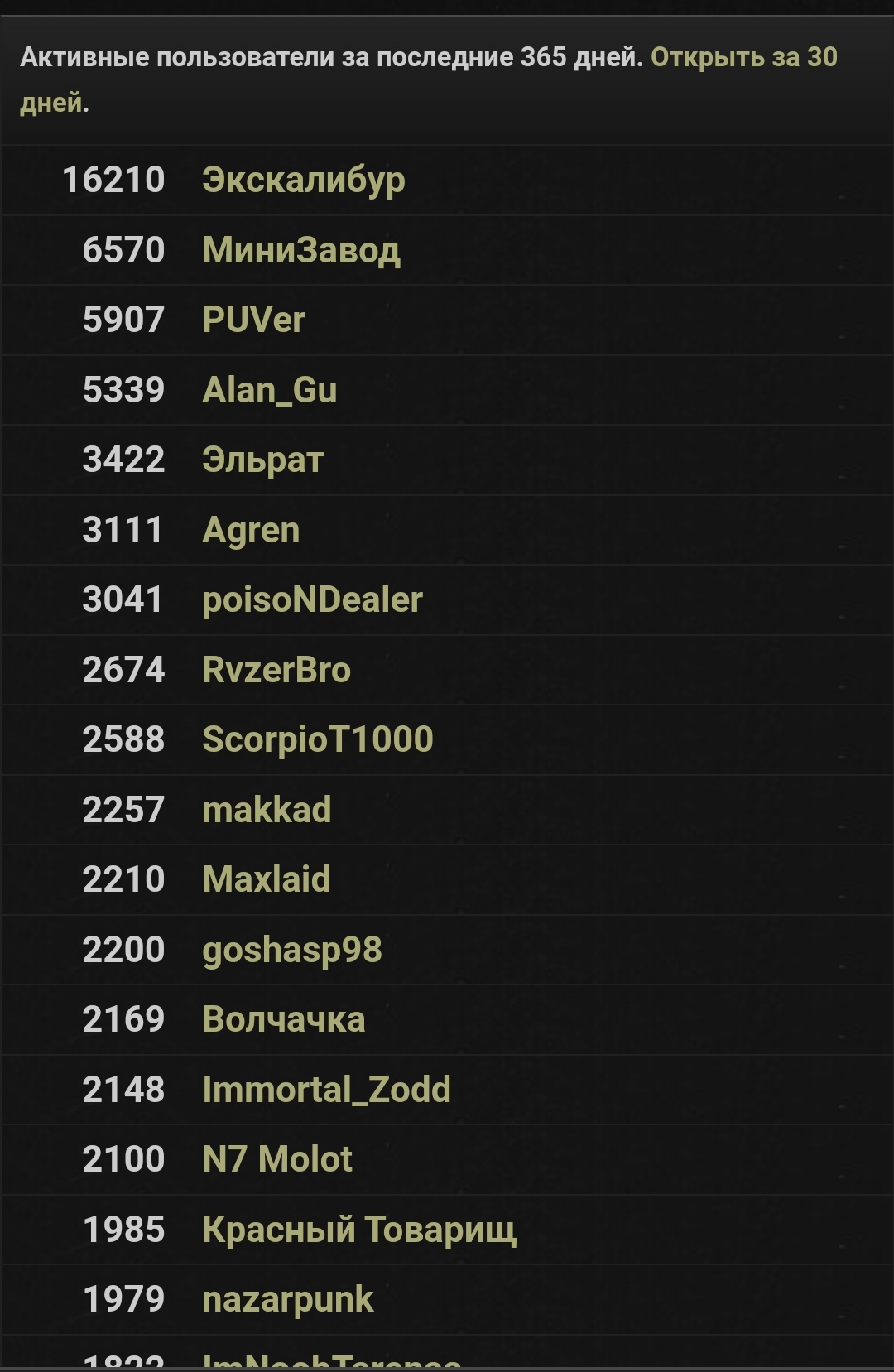Open Экскалибур's user profile
The width and height of the screenshot is (894, 1372).
coord(303,181)
